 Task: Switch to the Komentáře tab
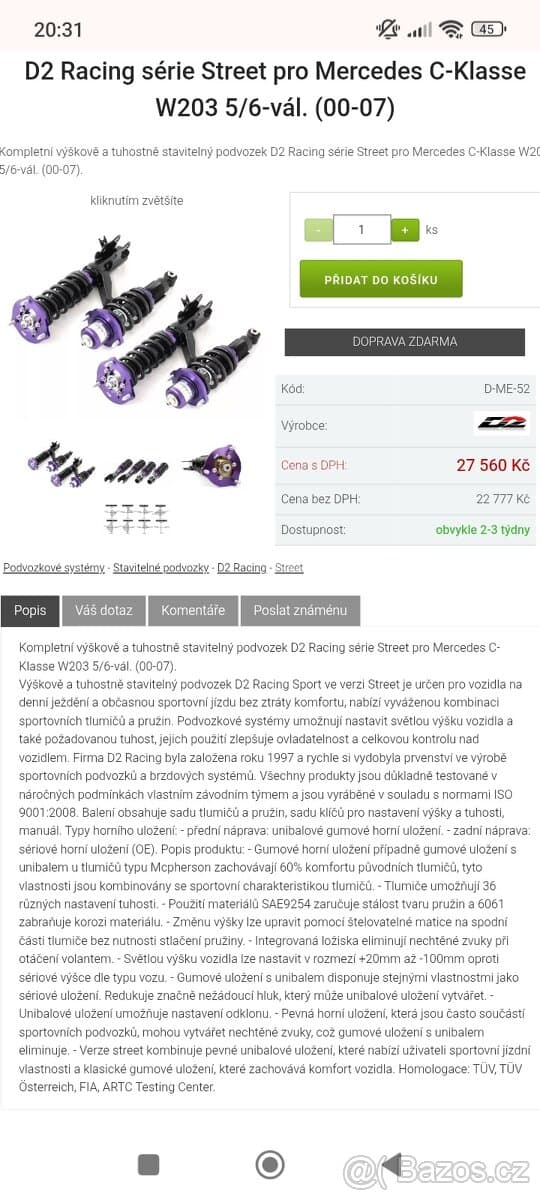[x=193, y=610]
